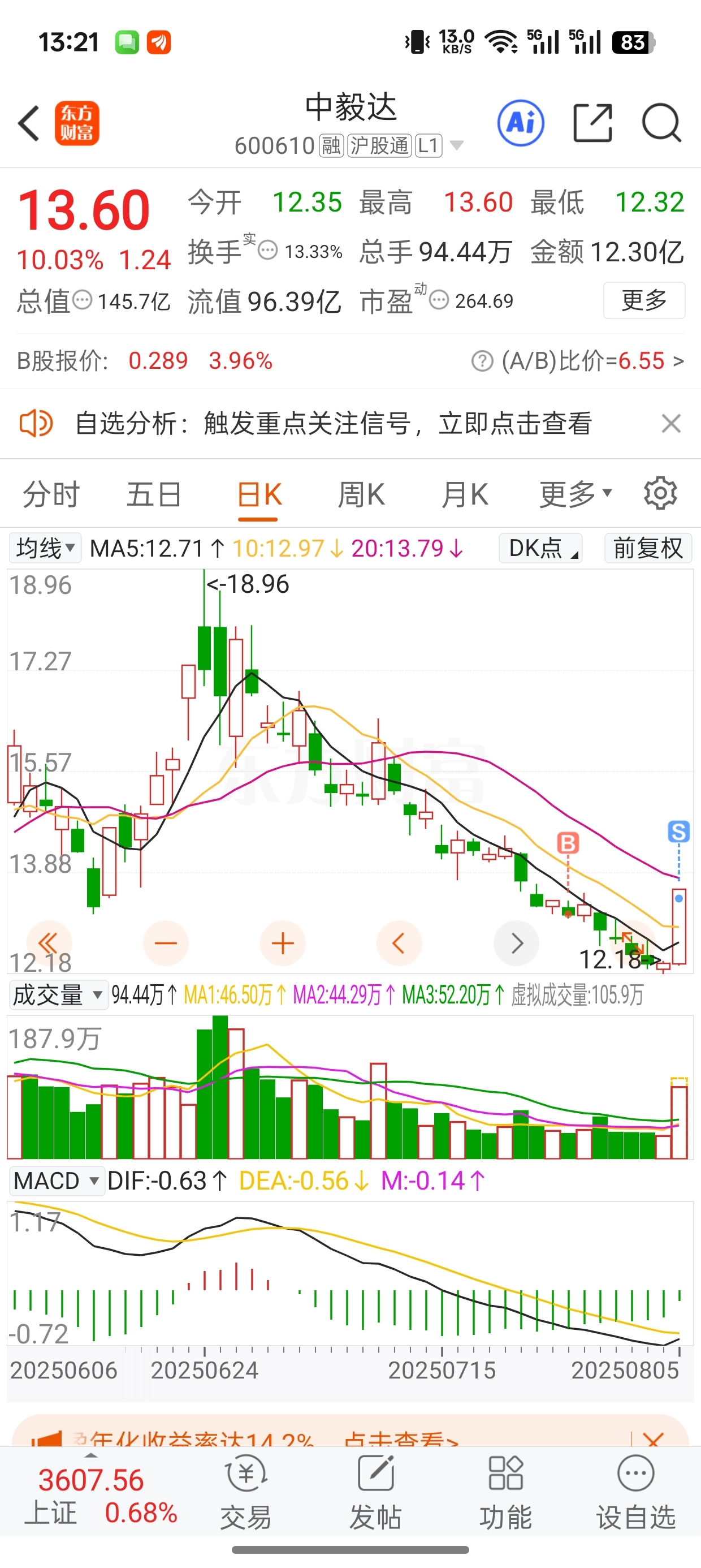Screen dimensions: 701x1568
Task: Expand the 更多 chart period dropdown
Action: click(x=575, y=494)
